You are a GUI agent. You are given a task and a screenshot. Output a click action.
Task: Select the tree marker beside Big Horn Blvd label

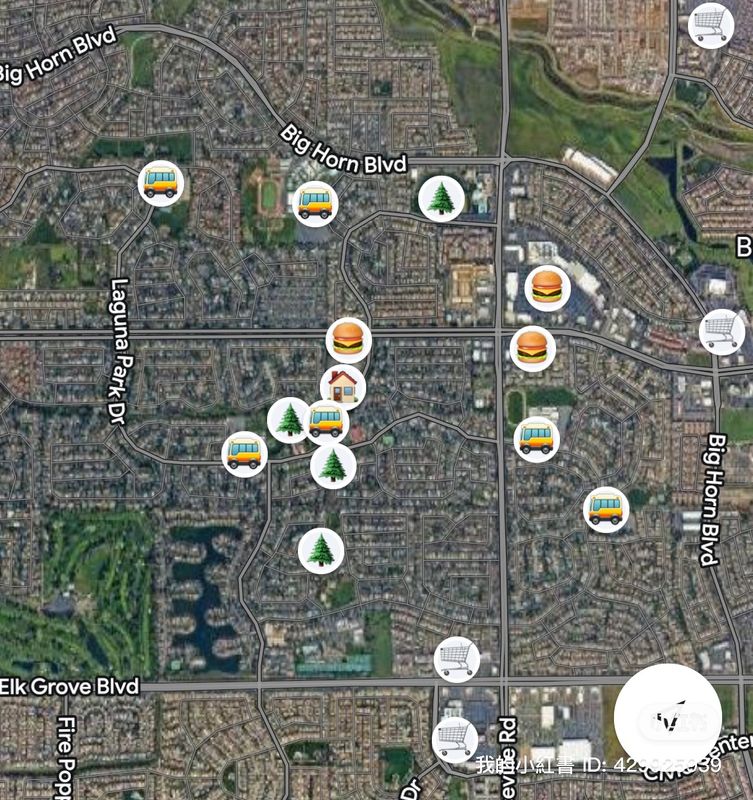point(440,198)
